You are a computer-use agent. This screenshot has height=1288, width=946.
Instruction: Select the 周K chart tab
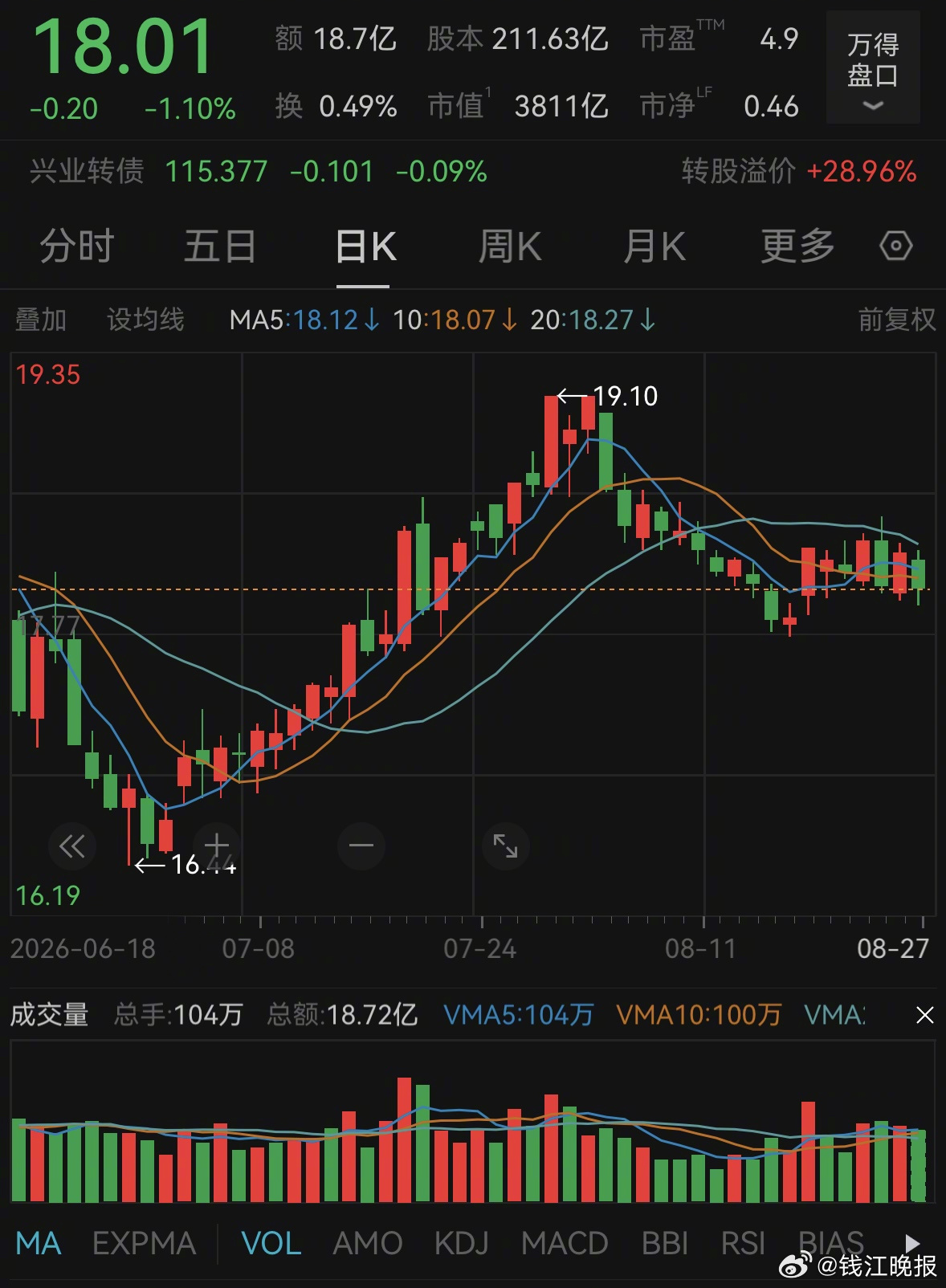510,246
